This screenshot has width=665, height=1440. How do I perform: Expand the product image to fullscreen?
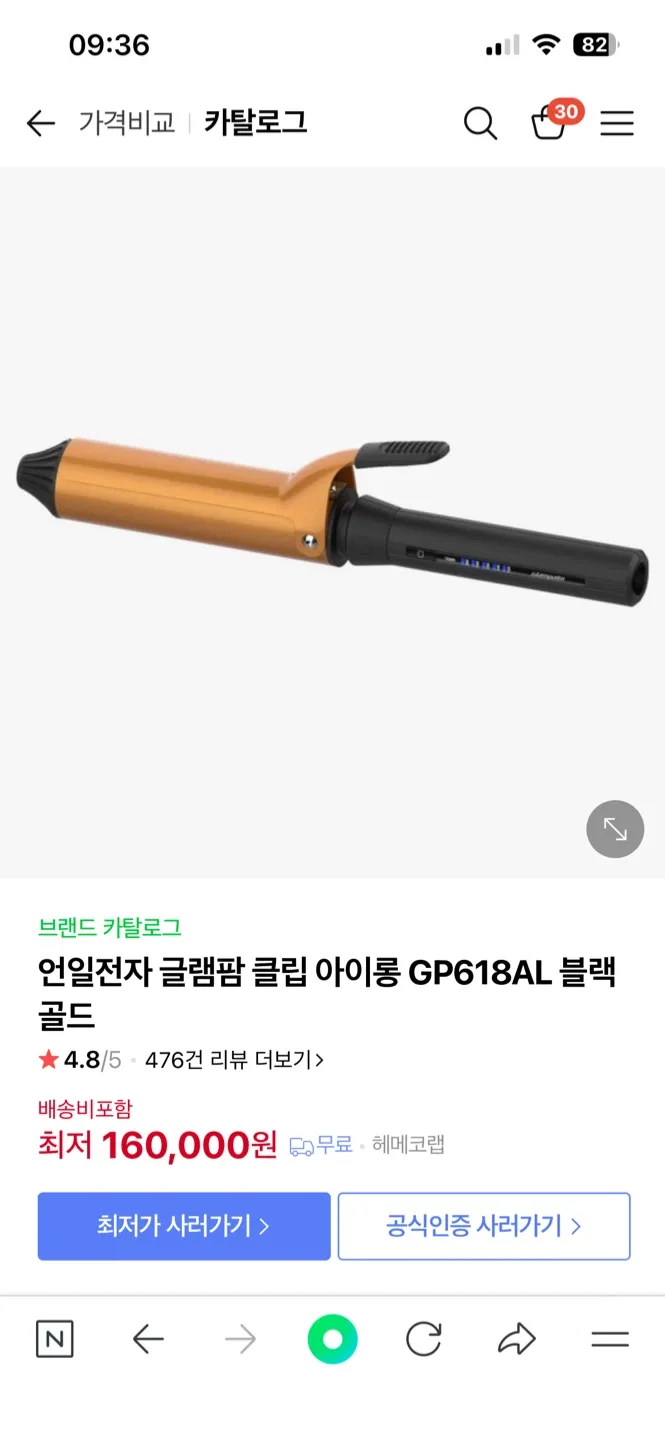(615, 829)
